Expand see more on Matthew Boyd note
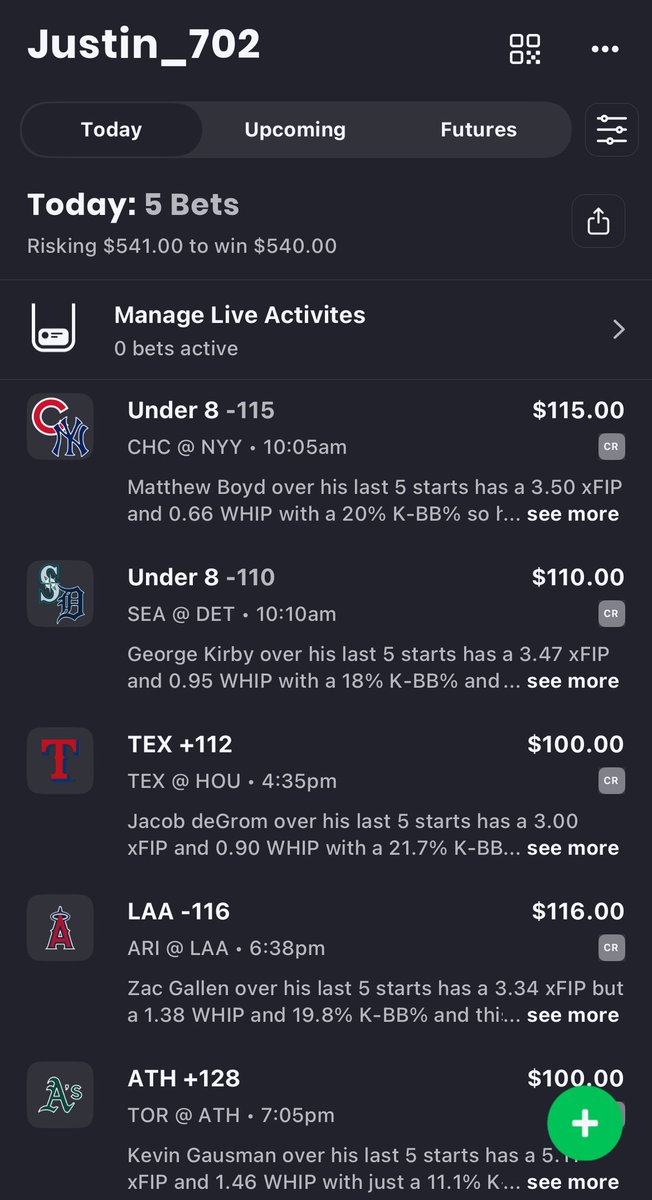This screenshot has height=1200, width=652. 572,514
